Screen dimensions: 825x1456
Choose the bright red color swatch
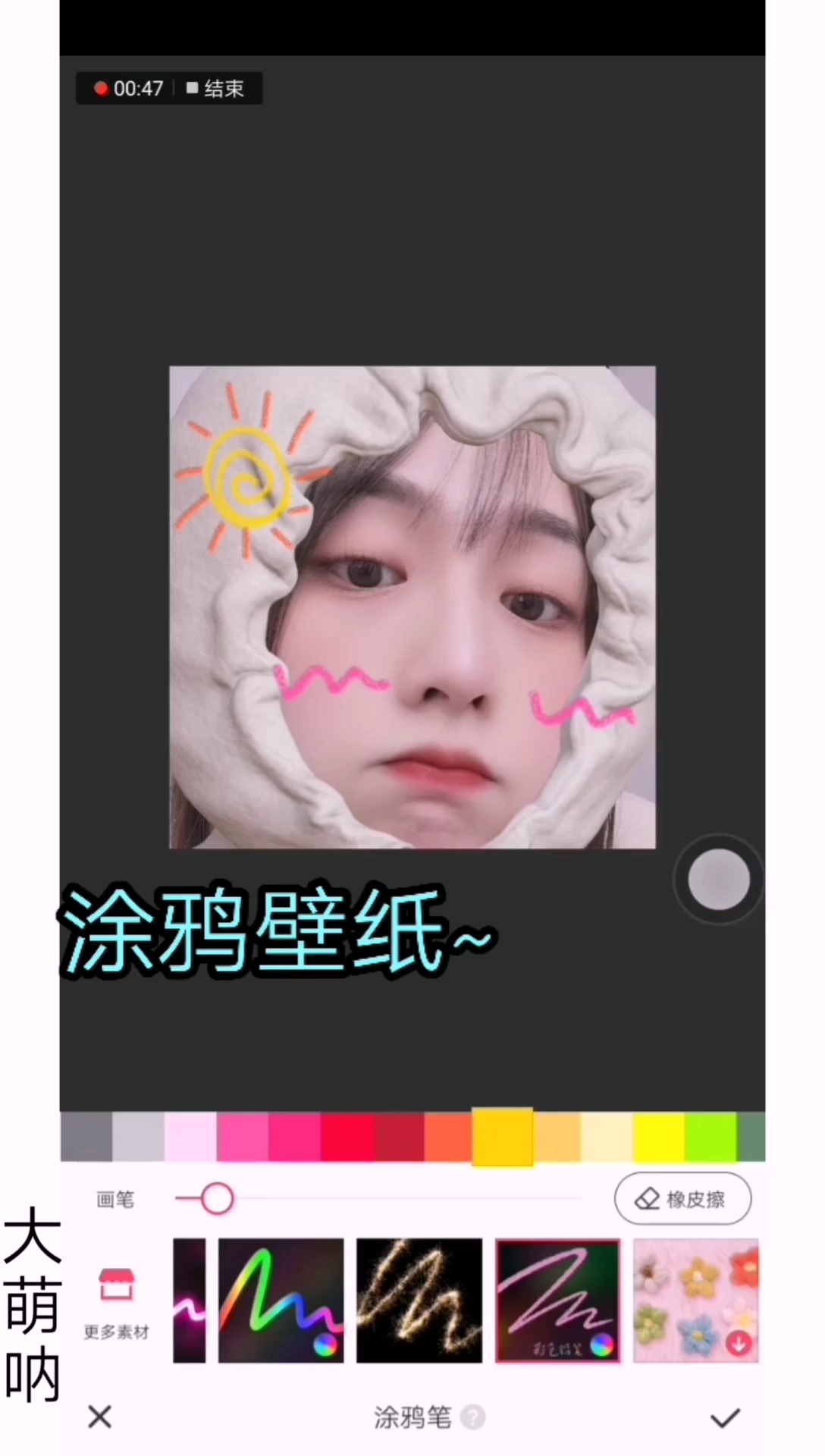(347, 1137)
